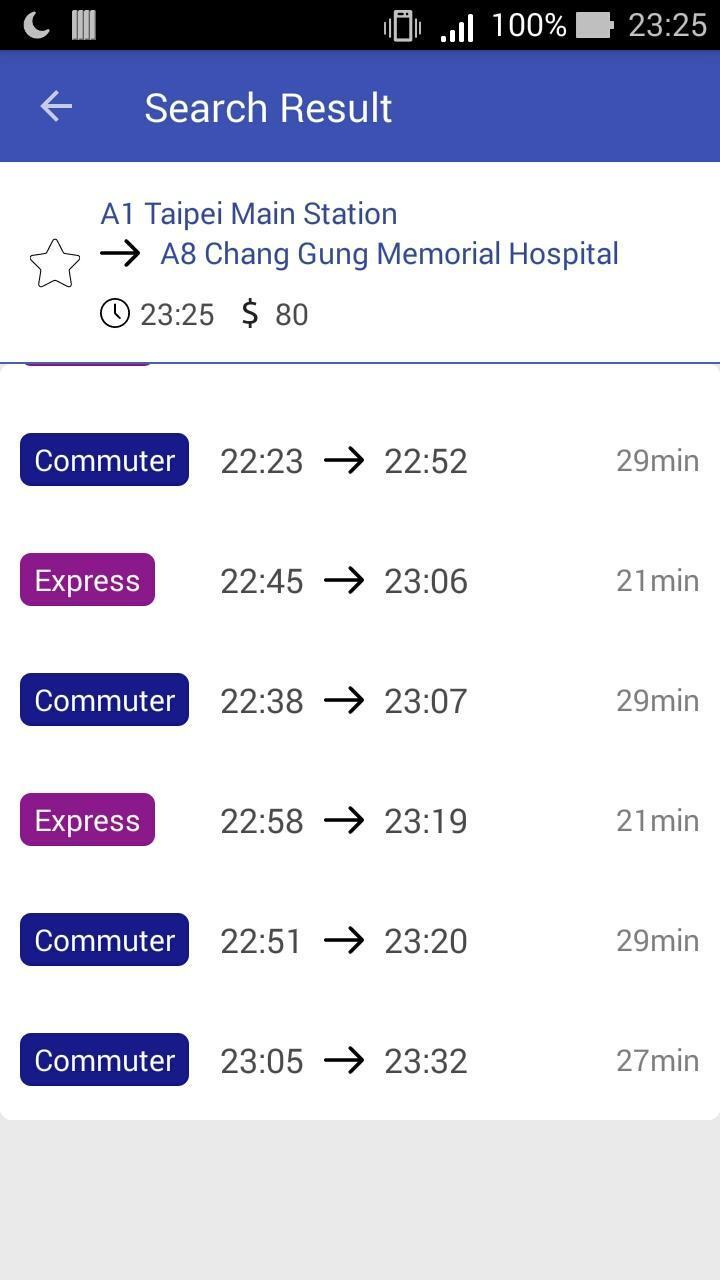Image resolution: width=720 pixels, height=1280 pixels.
Task: Tap the back arrow to return
Action: click(x=55, y=106)
